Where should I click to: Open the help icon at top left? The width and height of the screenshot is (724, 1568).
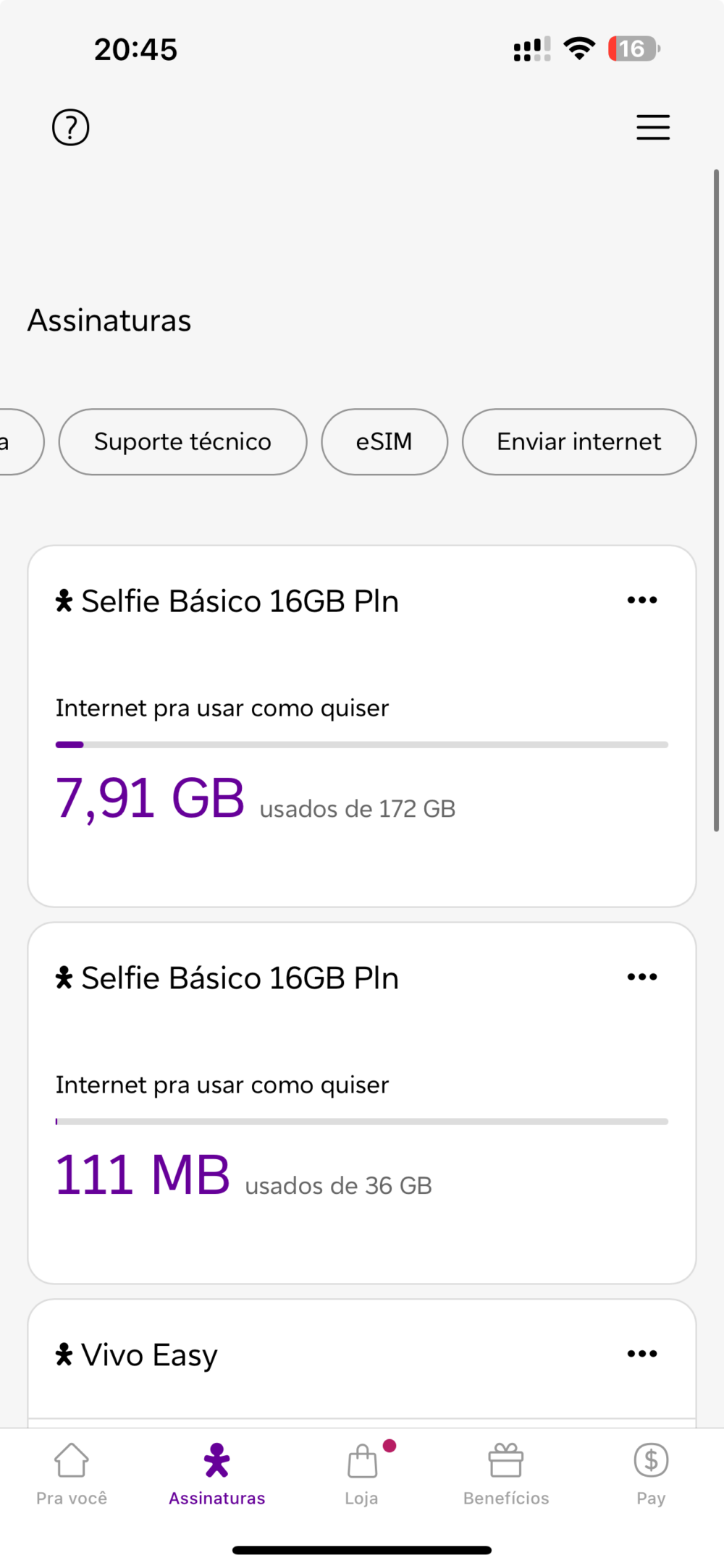[x=70, y=127]
